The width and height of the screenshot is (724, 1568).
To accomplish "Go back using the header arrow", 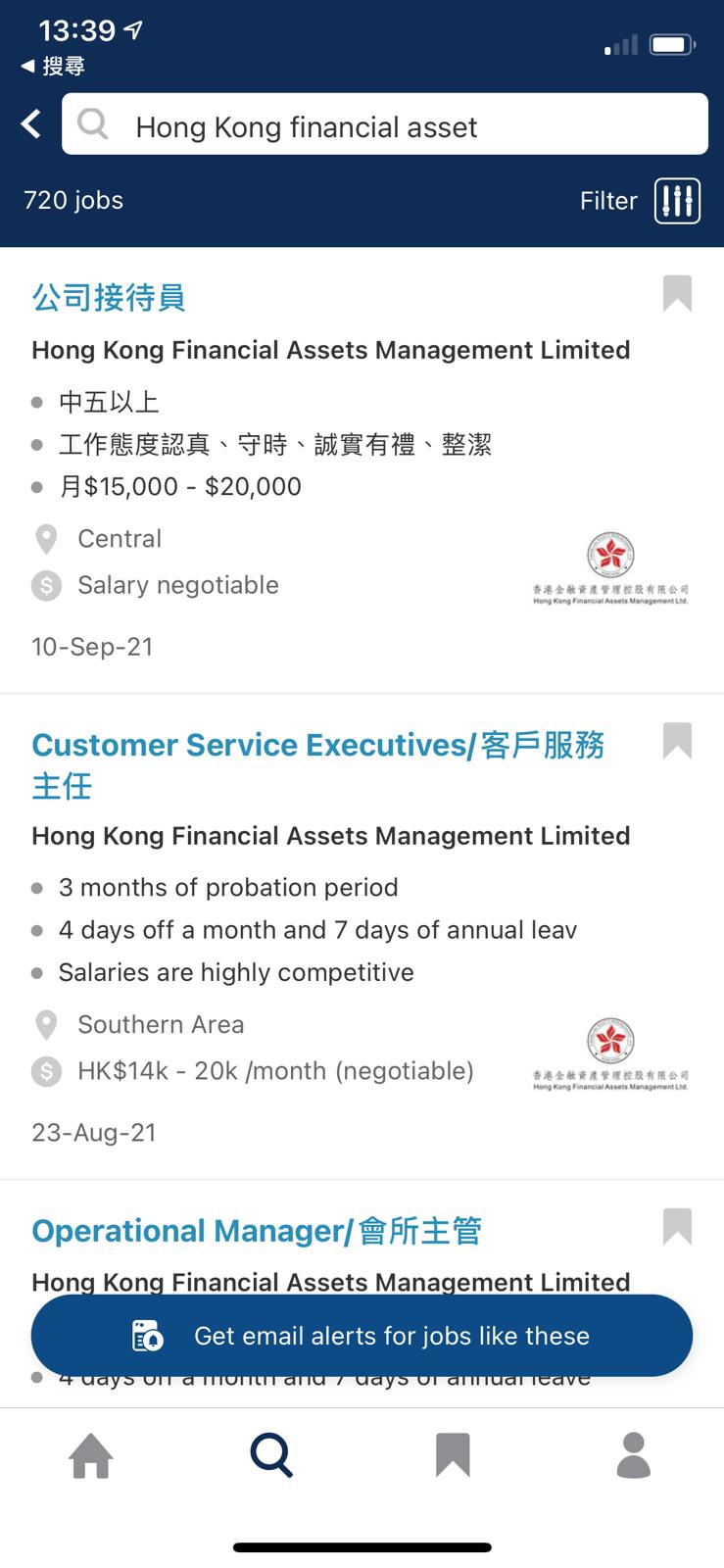I will click(x=31, y=124).
